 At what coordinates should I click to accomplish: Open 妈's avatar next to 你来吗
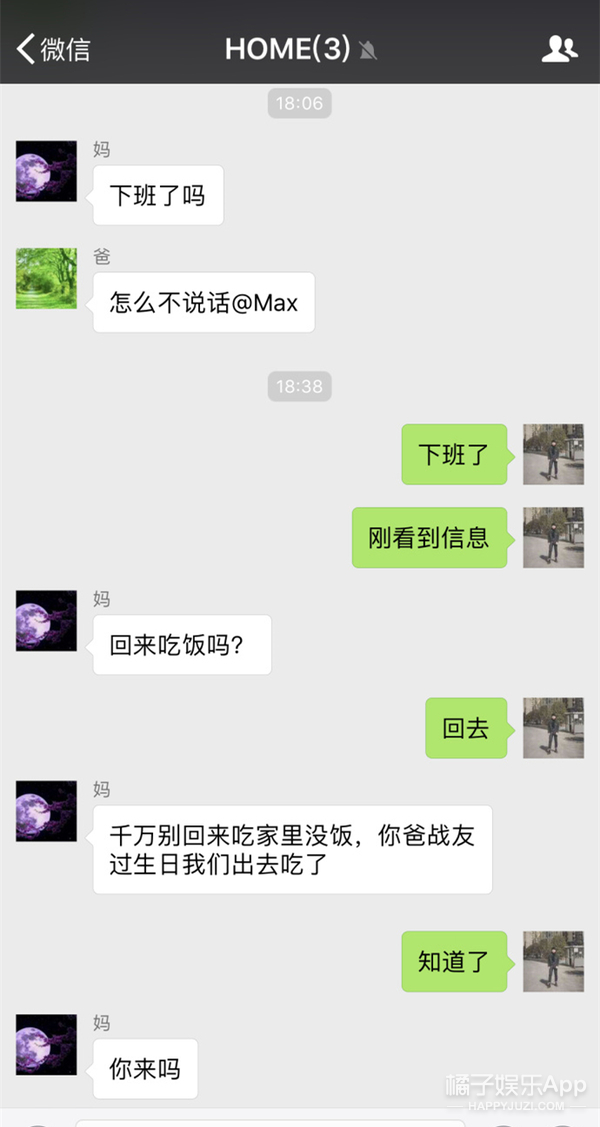tap(46, 1044)
